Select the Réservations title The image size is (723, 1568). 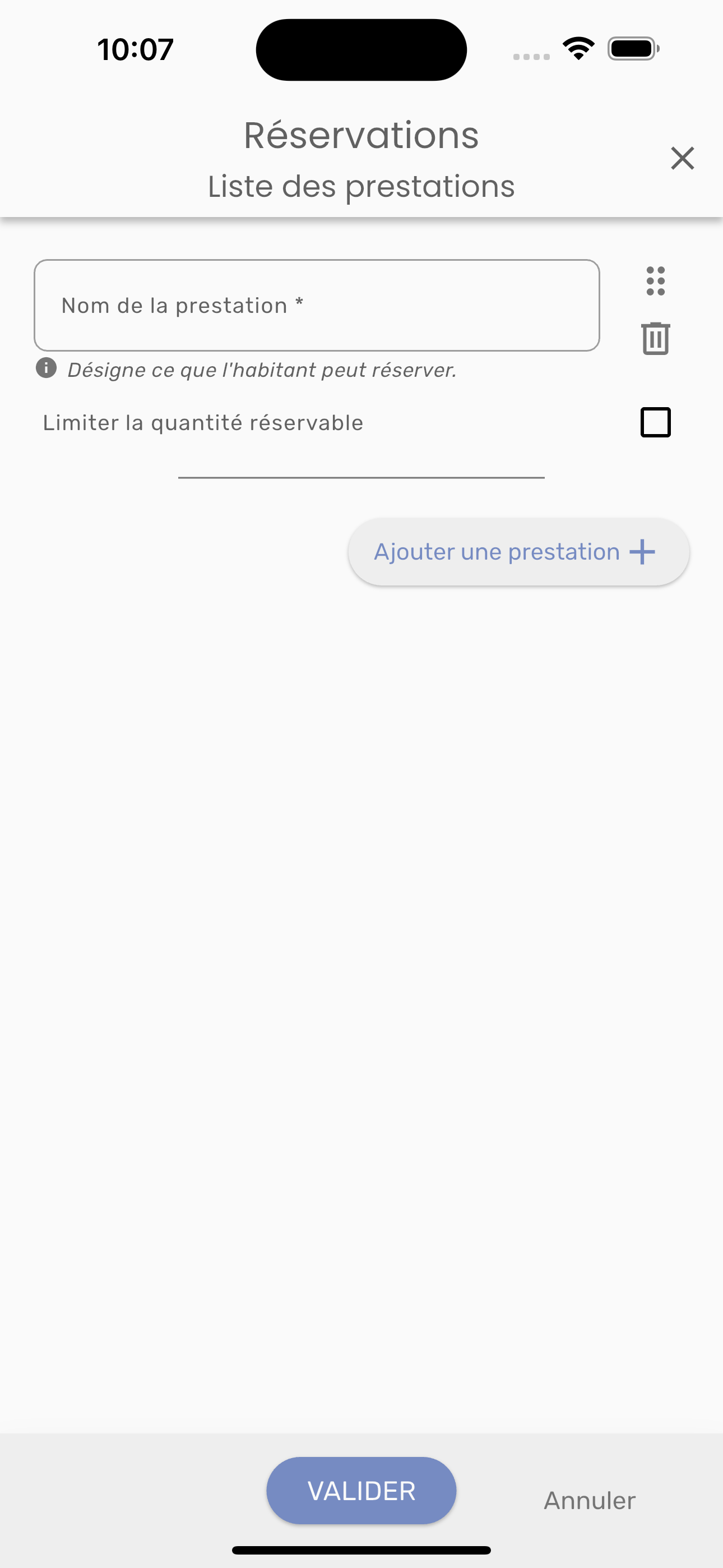coord(361,135)
